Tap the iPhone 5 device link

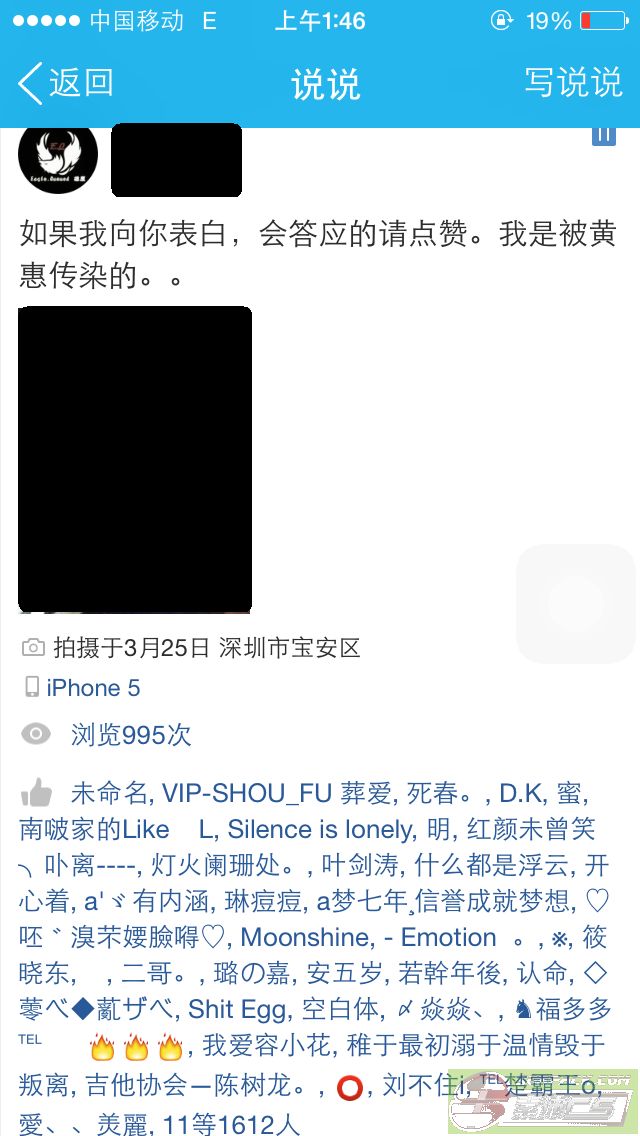pyautogui.click(x=93, y=688)
